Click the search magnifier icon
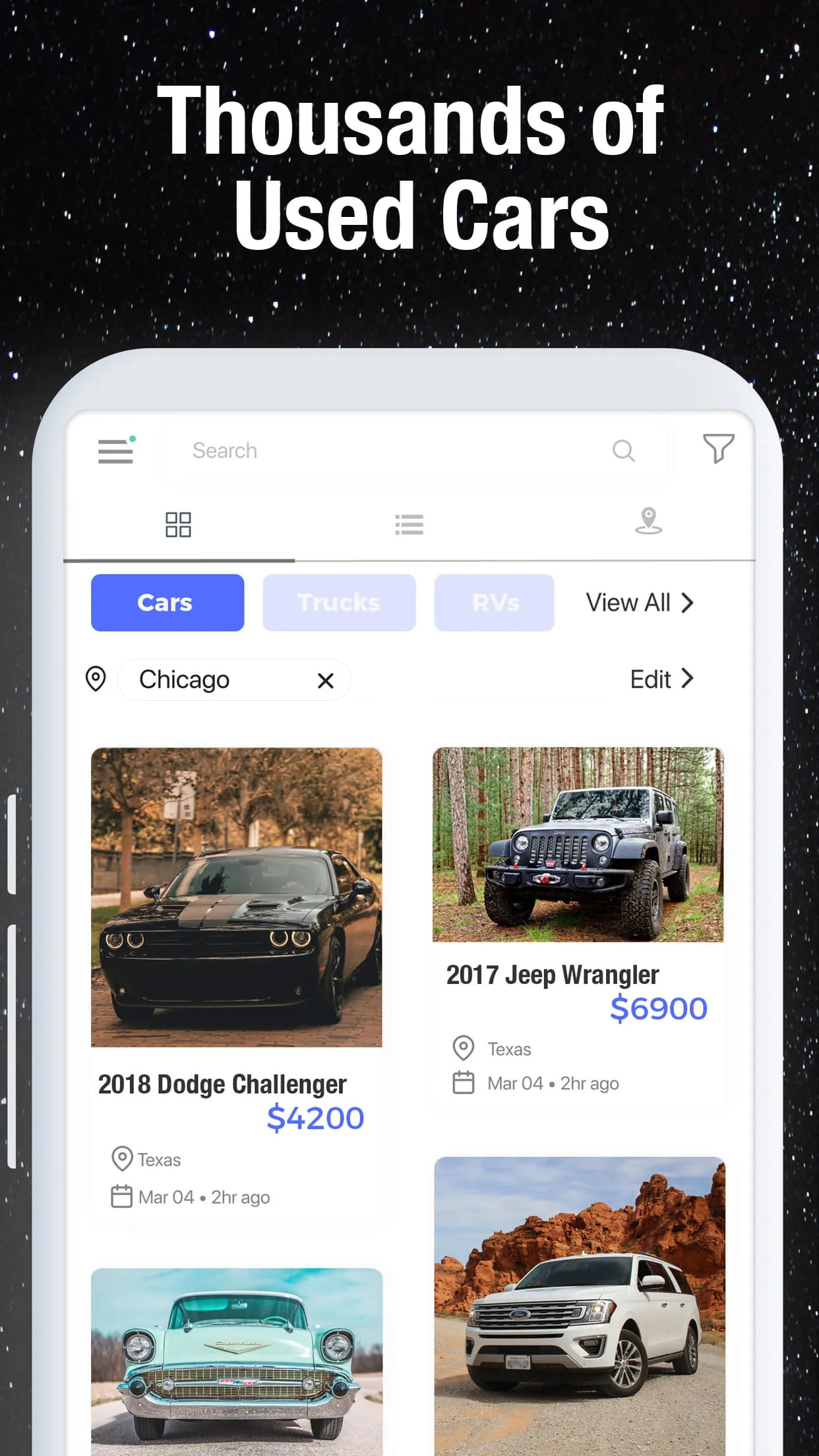Screen dimensions: 819x1456 click(x=624, y=451)
